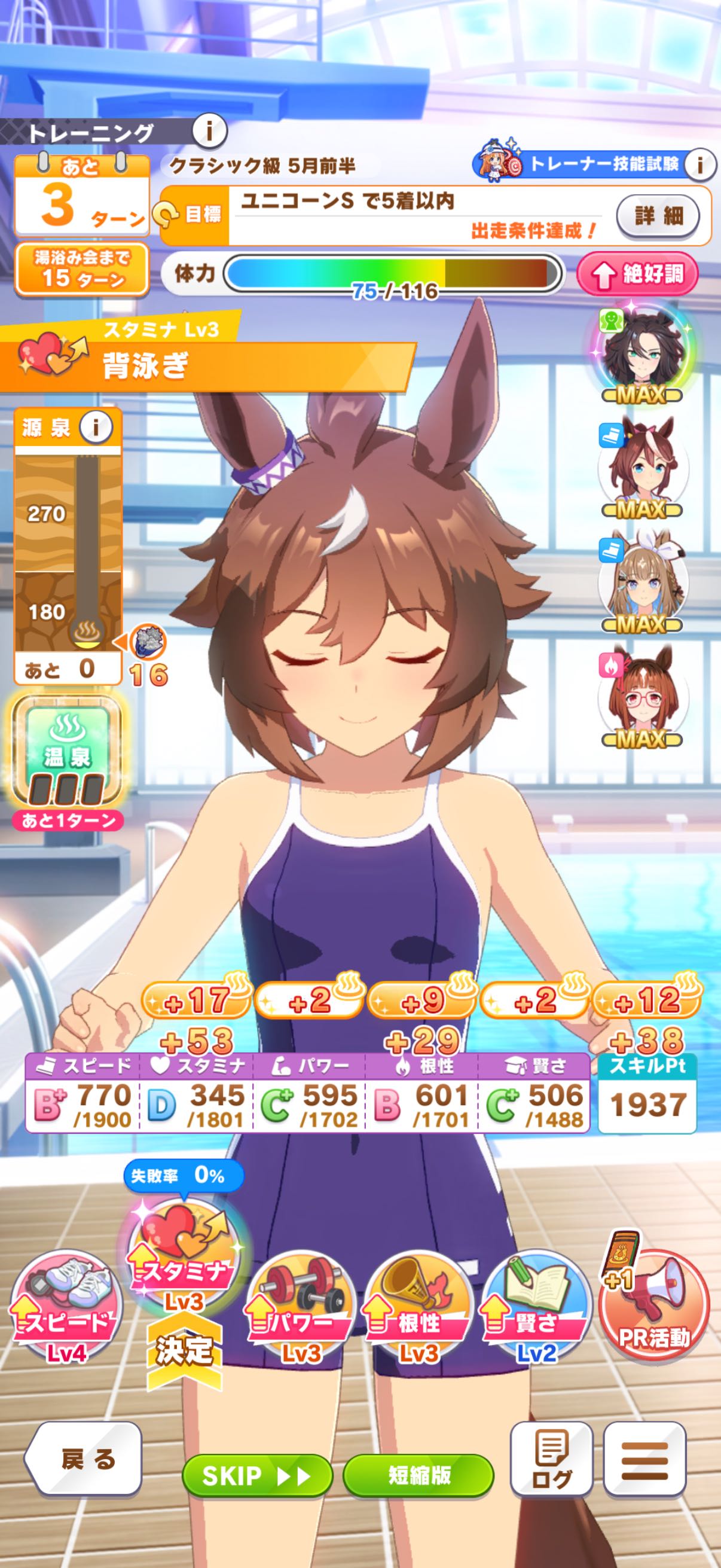
Task: Tap the glasses-wearing support character icon
Action: pyautogui.click(x=643, y=695)
